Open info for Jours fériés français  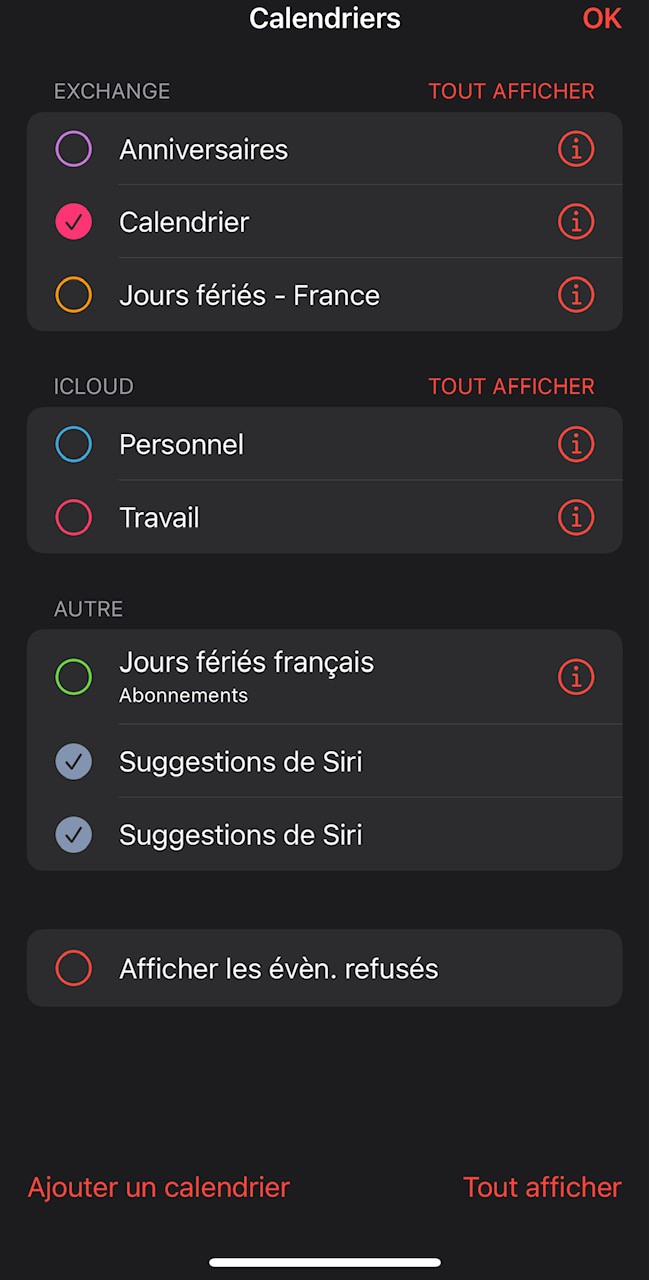(576, 677)
